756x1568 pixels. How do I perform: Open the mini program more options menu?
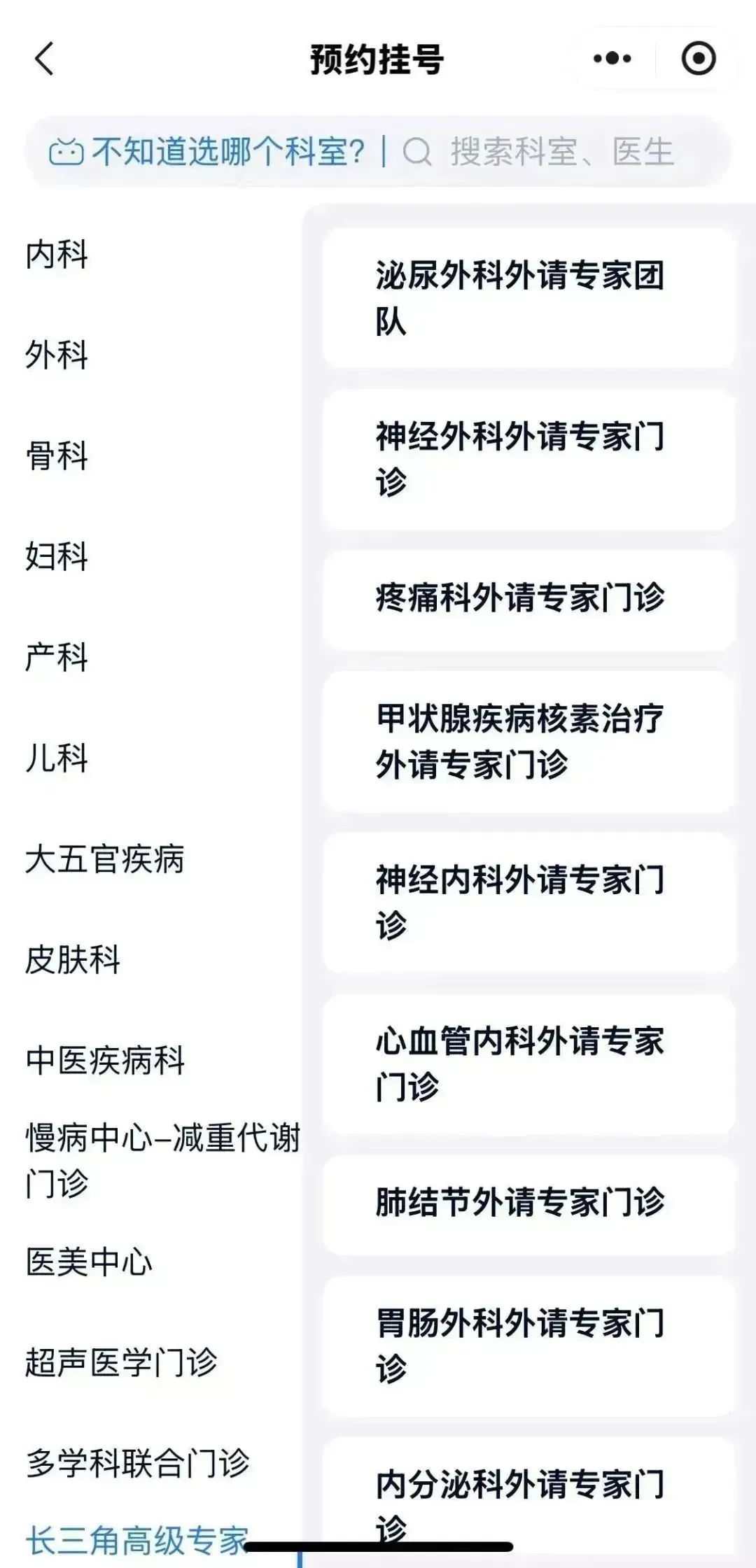(x=612, y=59)
